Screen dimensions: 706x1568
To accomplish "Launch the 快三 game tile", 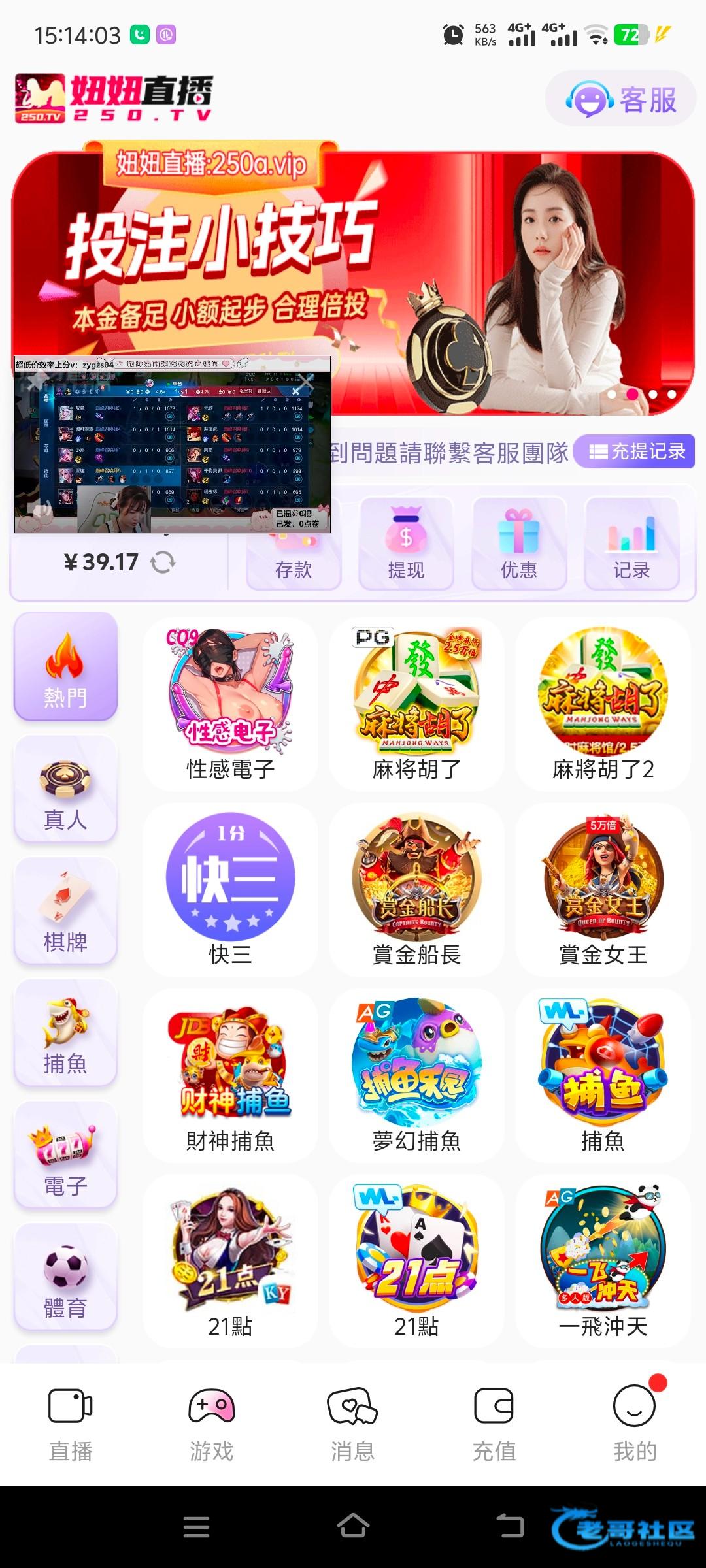I will [230, 889].
